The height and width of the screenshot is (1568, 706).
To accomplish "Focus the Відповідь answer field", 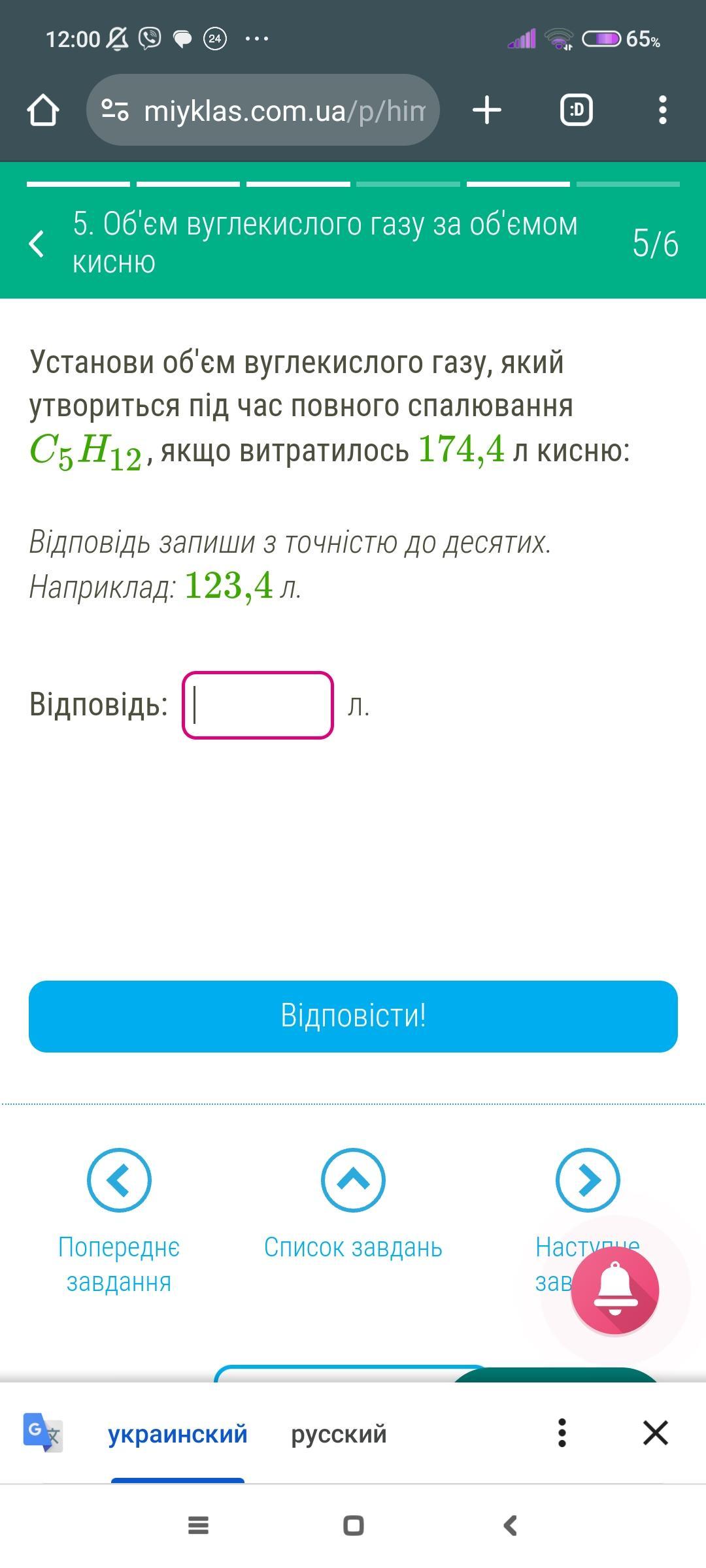I will pyautogui.click(x=258, y=706).
